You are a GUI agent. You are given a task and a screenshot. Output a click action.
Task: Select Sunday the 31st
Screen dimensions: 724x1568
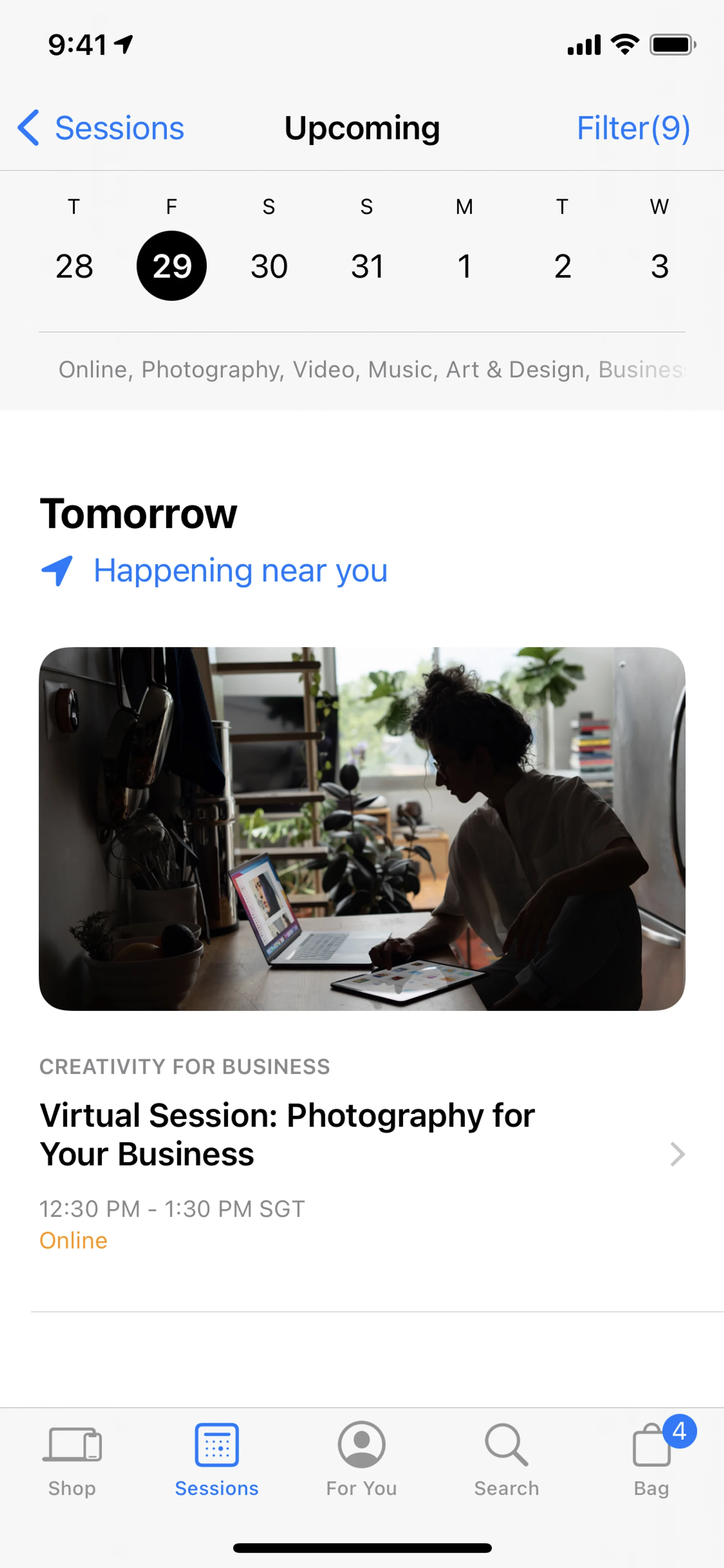pyautogui.click(x=367, y=266)
